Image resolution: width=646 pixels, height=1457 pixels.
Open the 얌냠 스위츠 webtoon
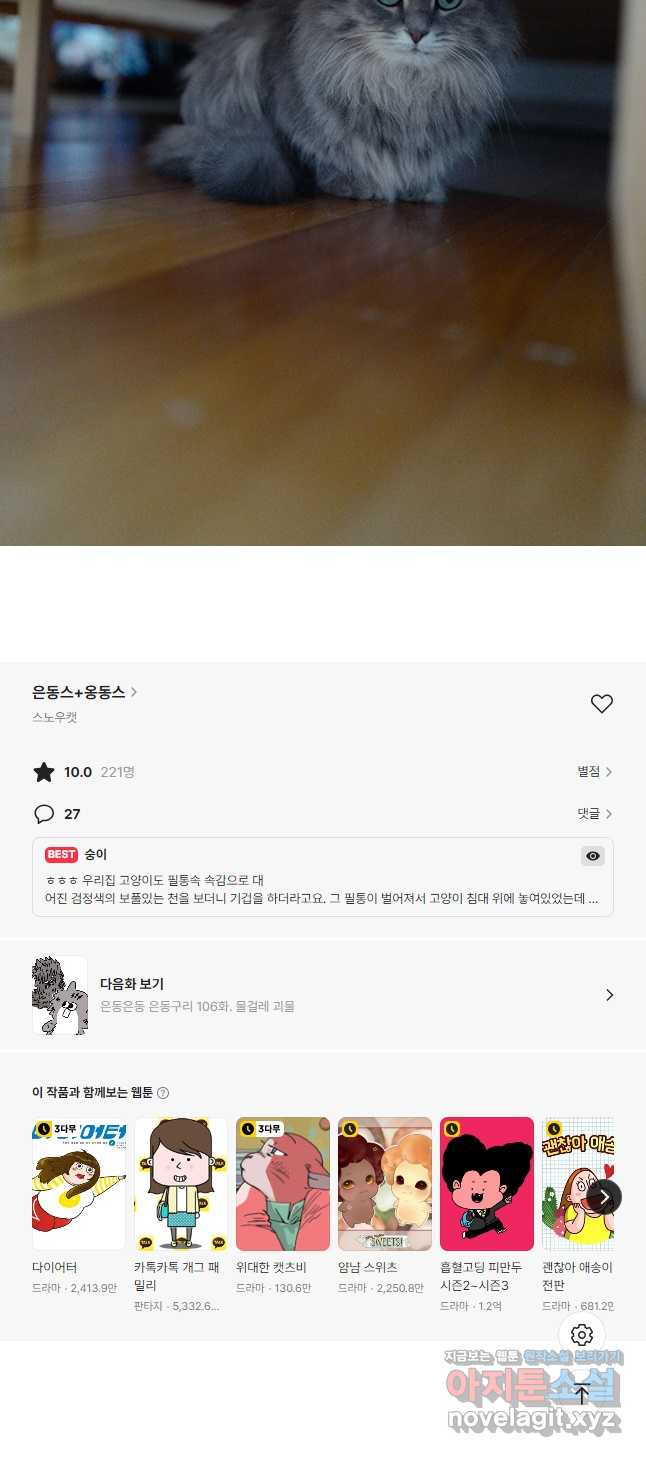[385, 1184]
